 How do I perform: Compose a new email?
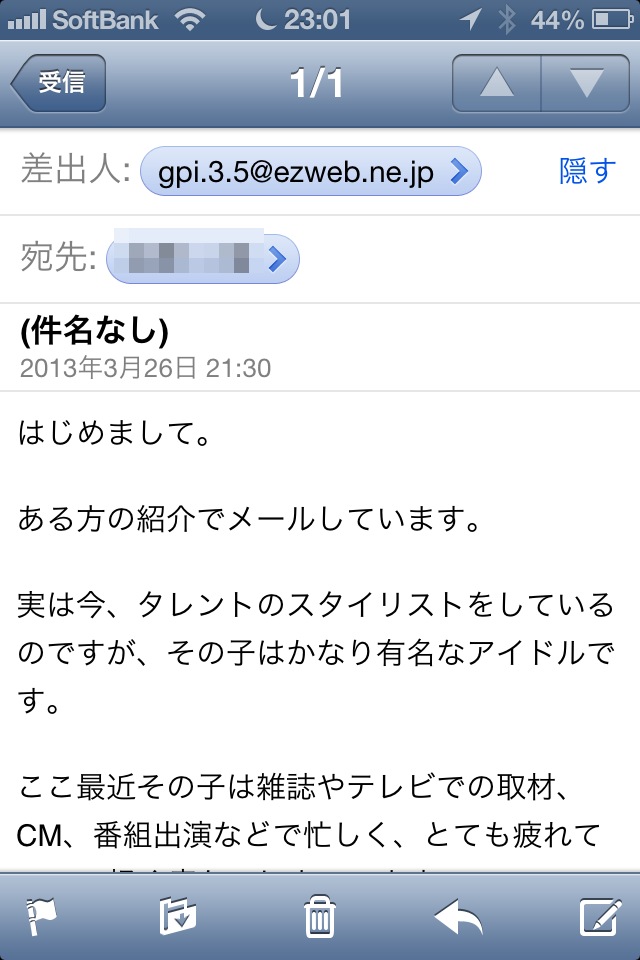click(x=599, y=916)
